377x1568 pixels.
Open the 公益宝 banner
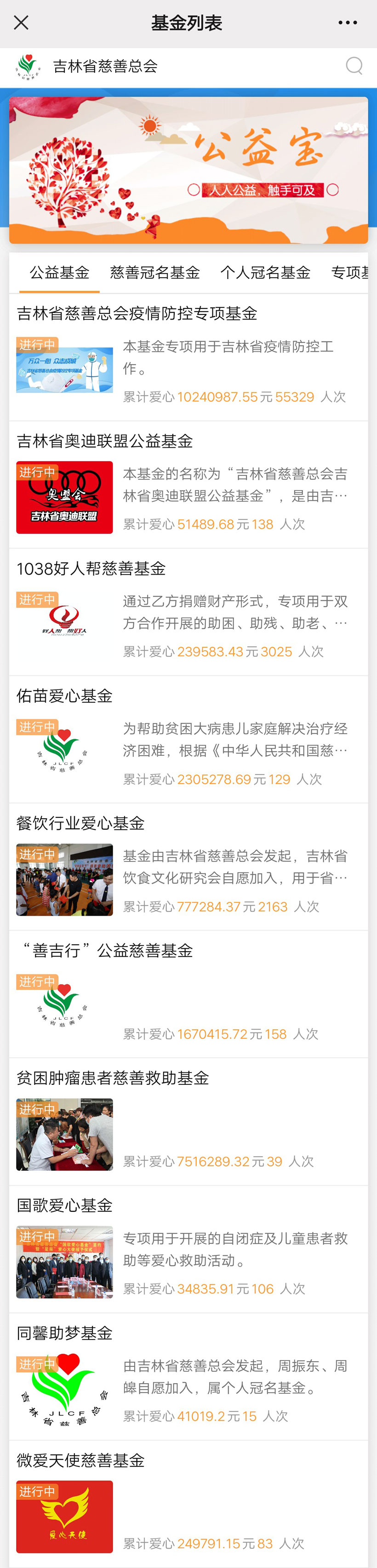click(188, 170)
